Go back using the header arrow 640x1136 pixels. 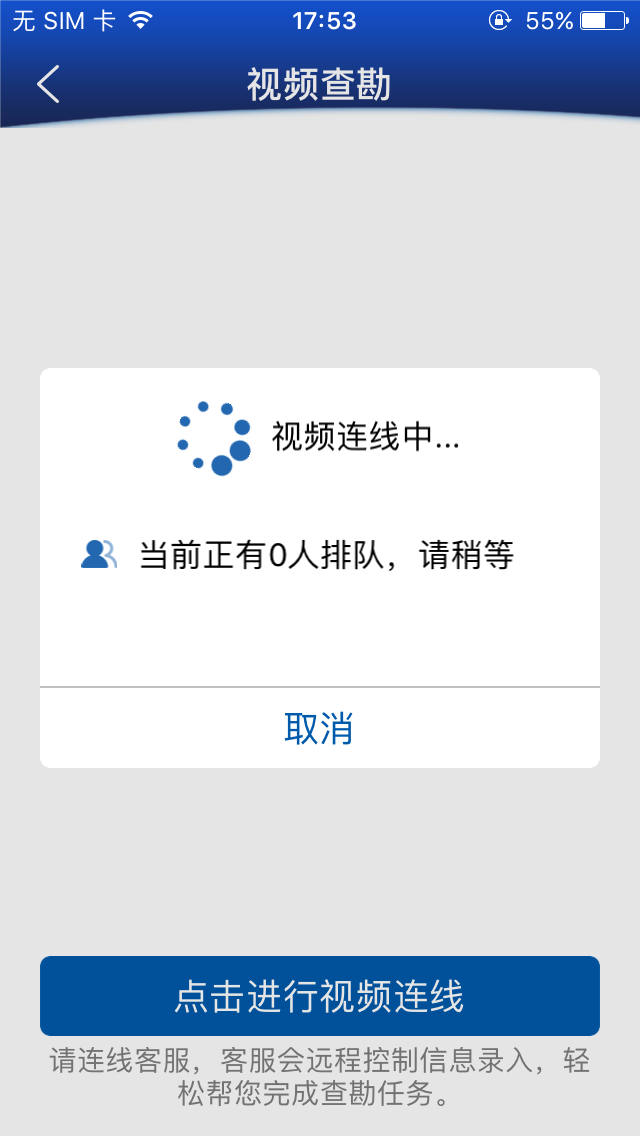tap(48, 84)
